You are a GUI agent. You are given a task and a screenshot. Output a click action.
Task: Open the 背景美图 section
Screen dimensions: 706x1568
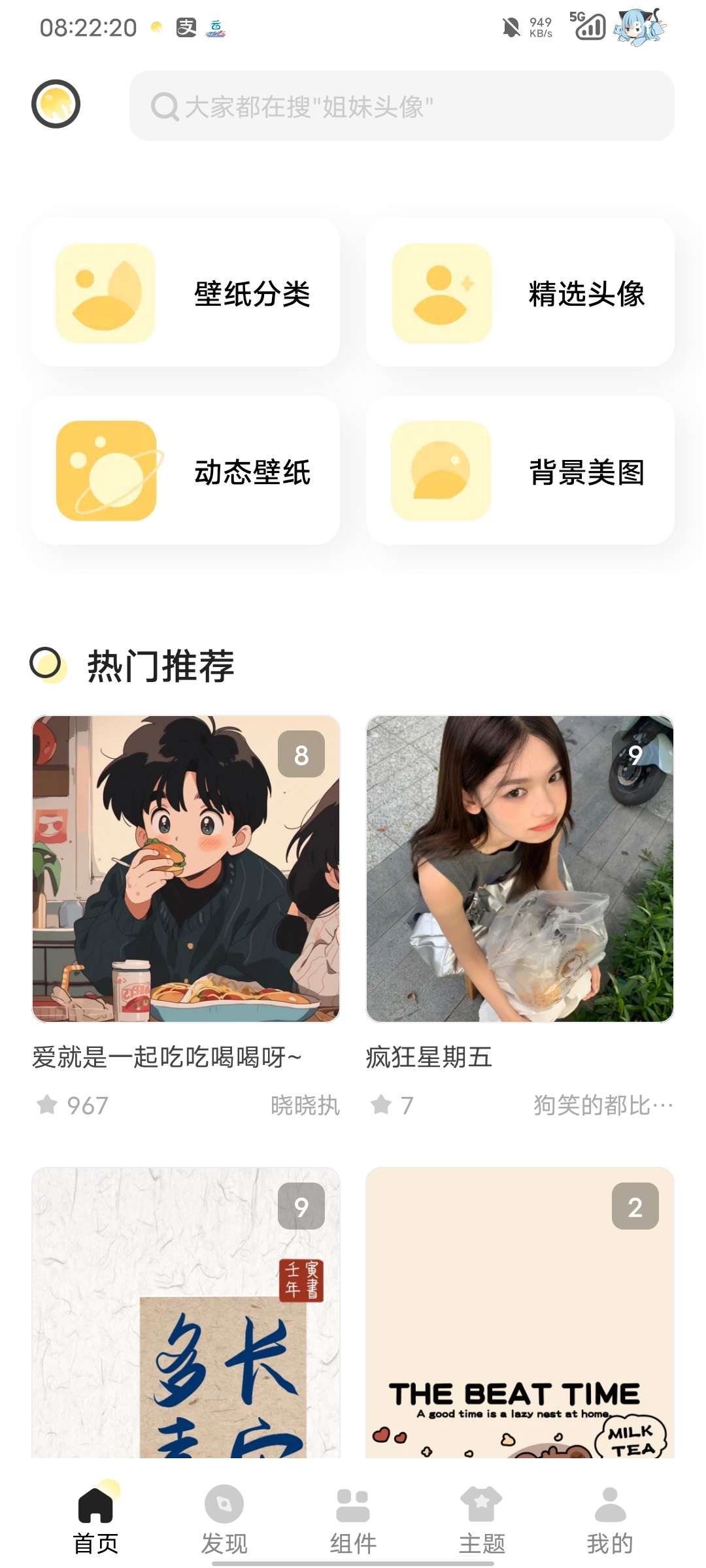(x=520, y=470)
